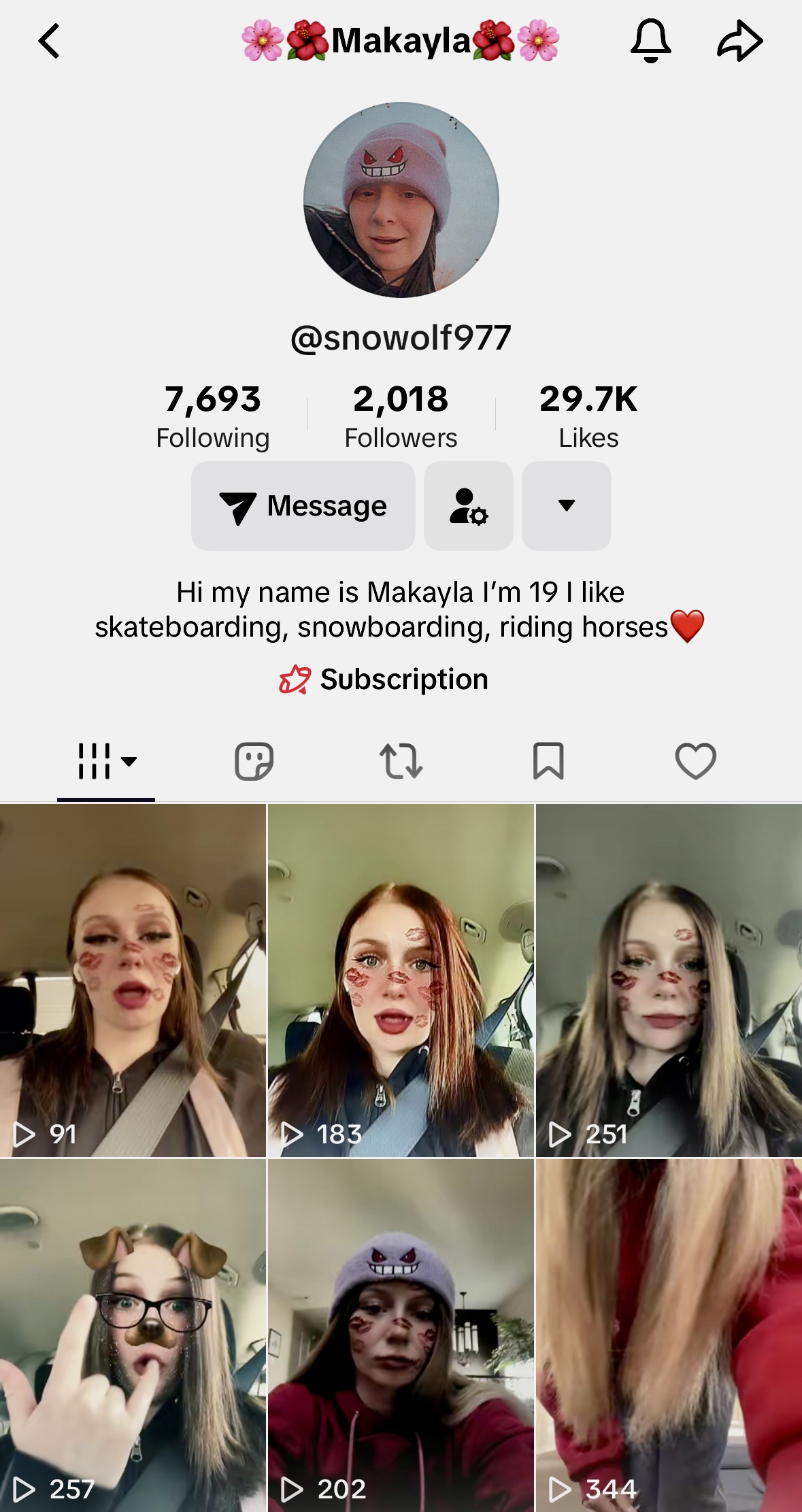
Task: Switch to the liked videos heart tab
Action: click(695, 760)
